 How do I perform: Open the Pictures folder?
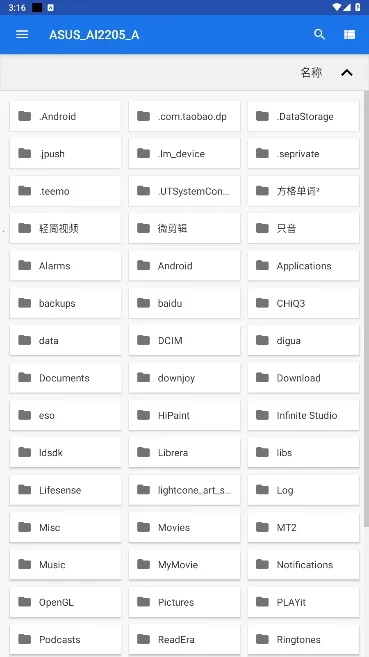[x=184, y=602]
